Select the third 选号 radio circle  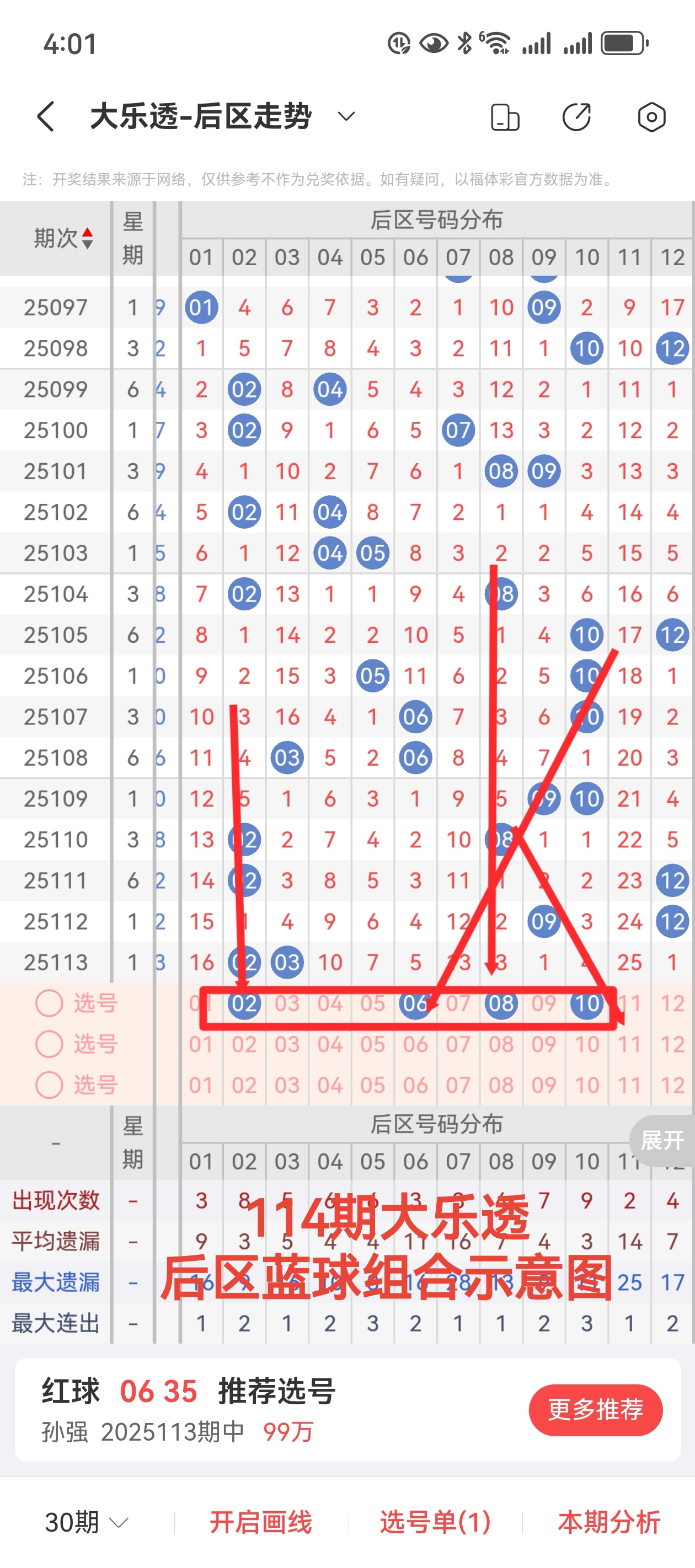coord(49,1084)
